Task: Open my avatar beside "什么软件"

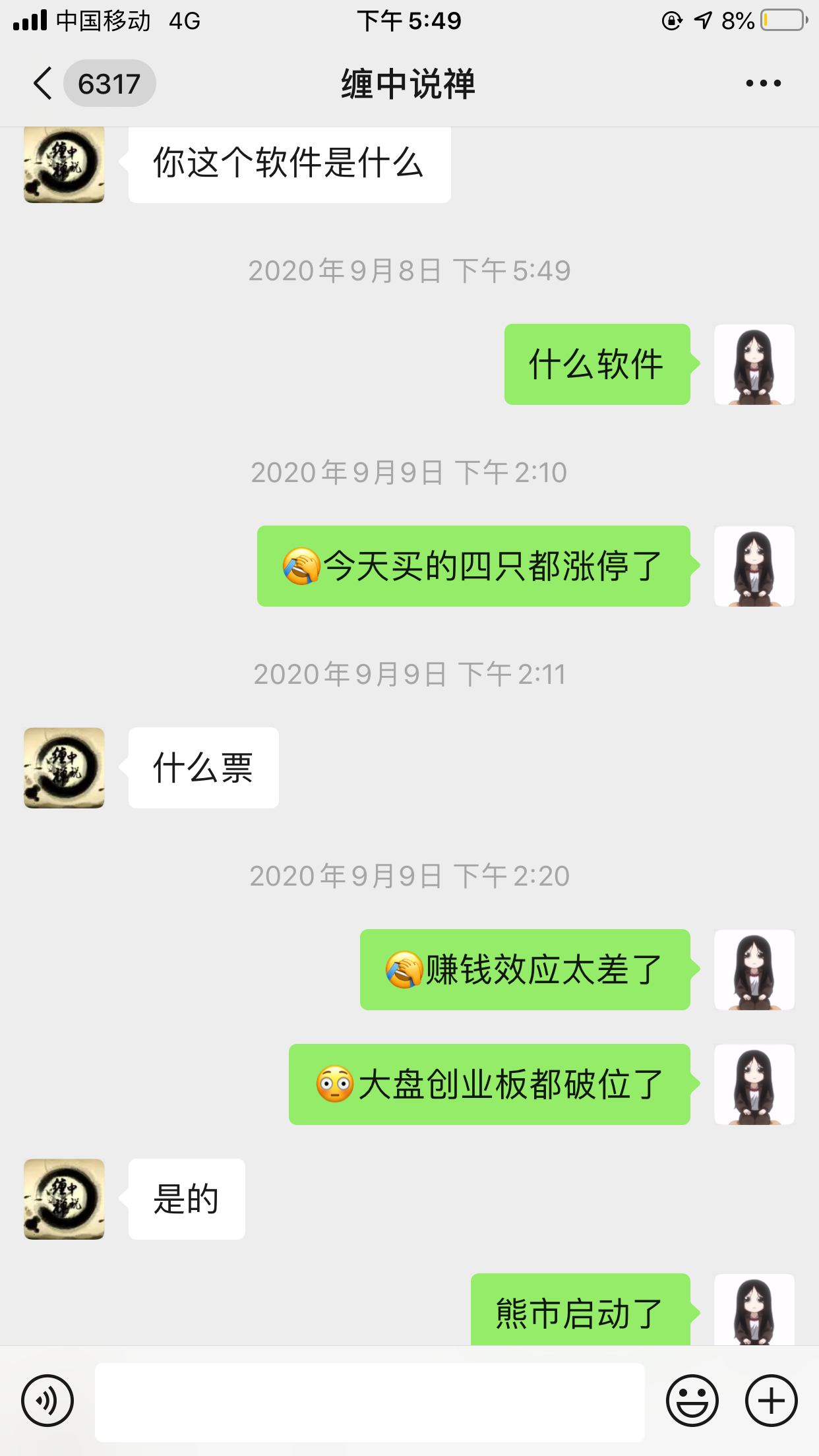Action: 754,364
